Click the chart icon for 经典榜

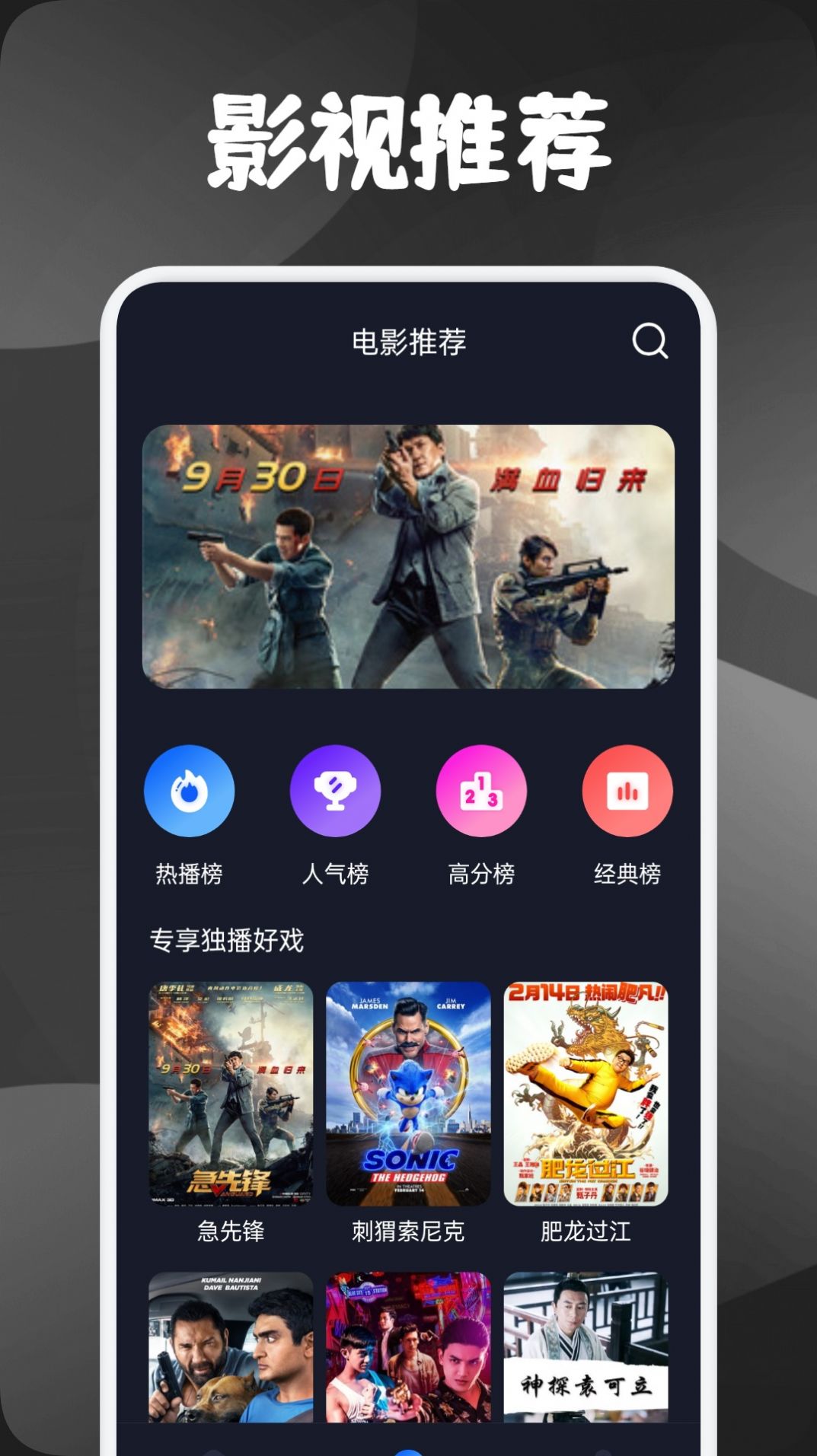pyautogui.click(x=627, y=791)
